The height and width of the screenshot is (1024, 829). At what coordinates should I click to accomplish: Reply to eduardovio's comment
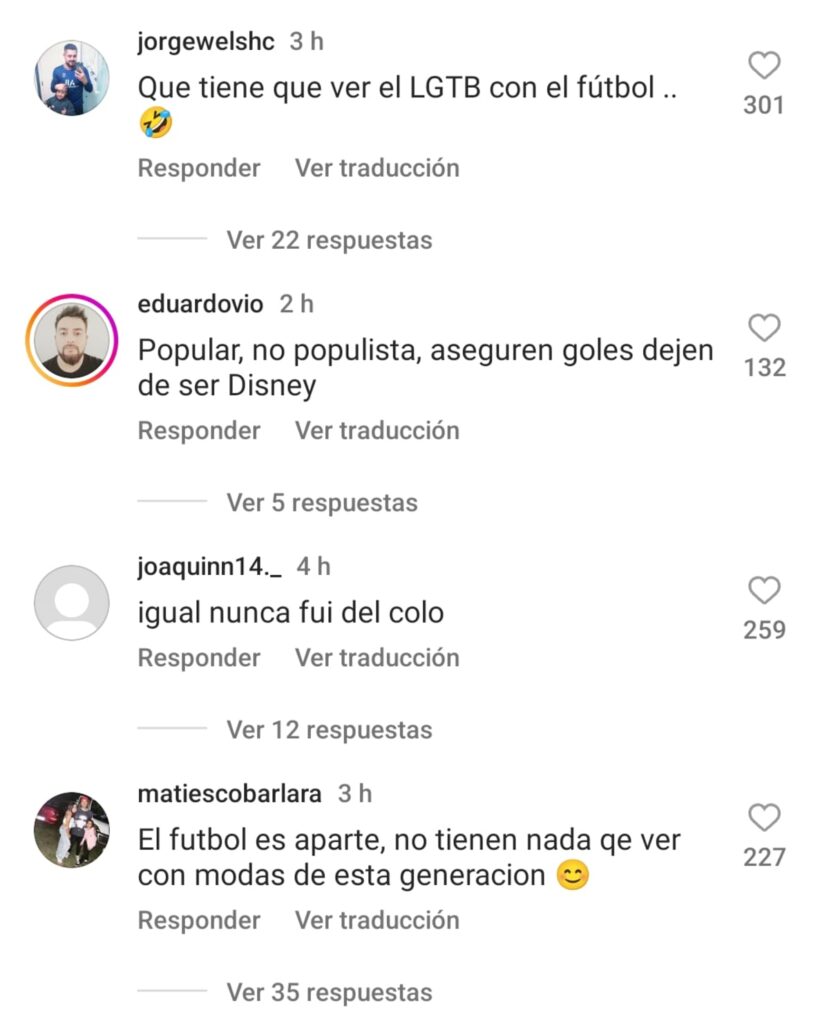tap(199, 431)
